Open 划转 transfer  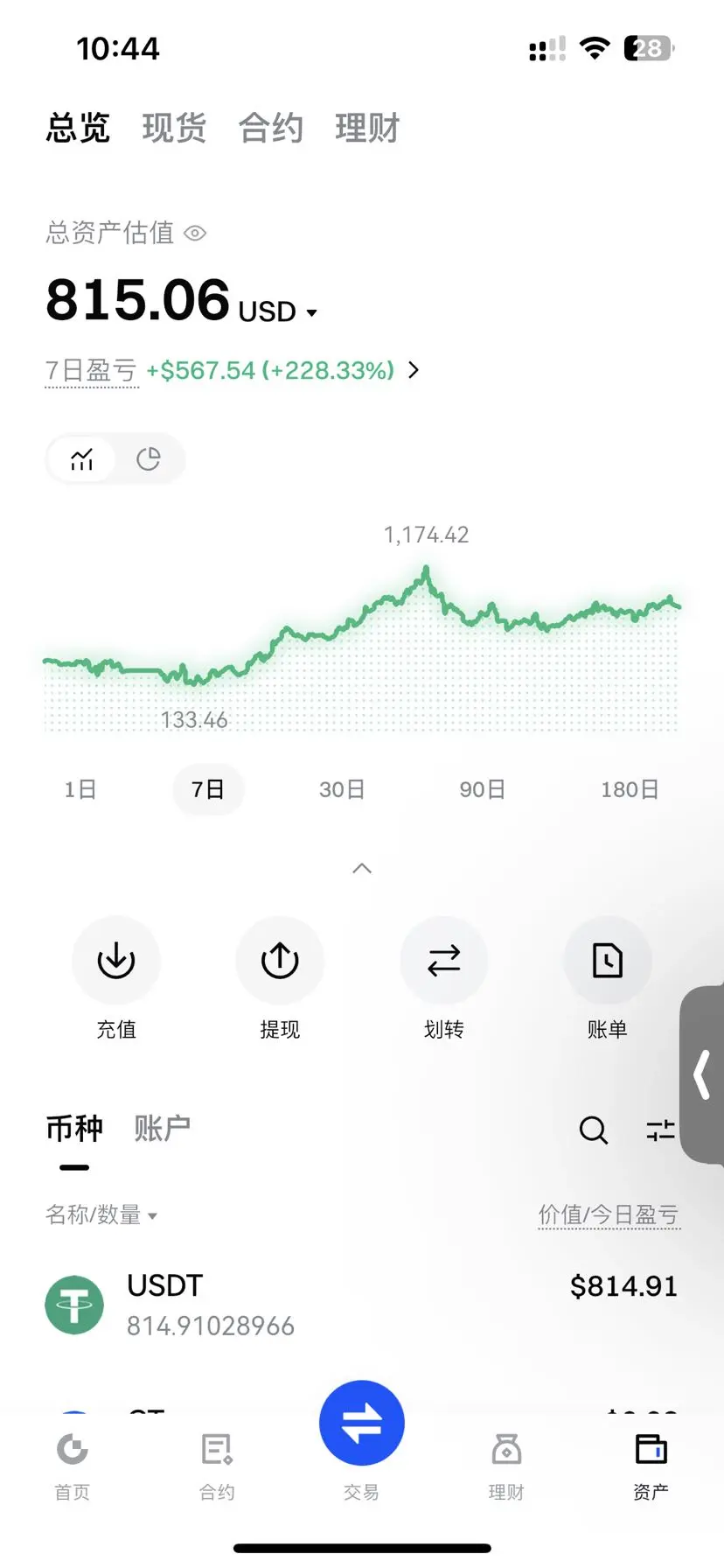click(x=444, y=978)
